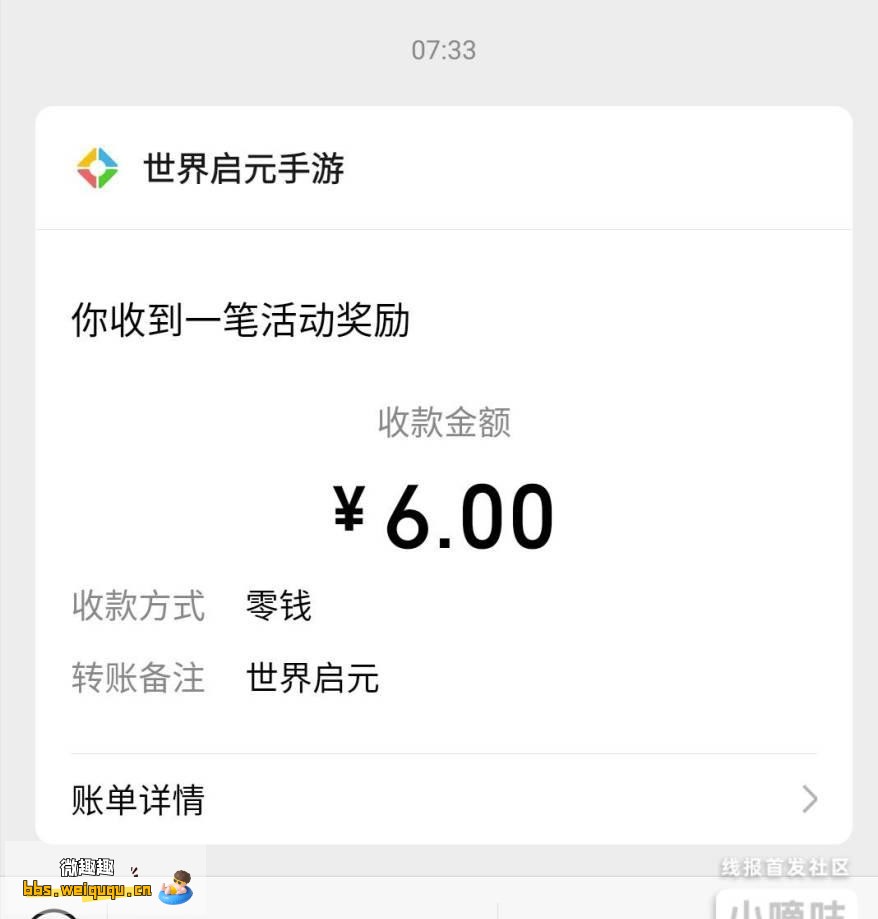The image size is (878, 919).
Task: Click the ¥6.00 amount display
Action: coord(443,511)
